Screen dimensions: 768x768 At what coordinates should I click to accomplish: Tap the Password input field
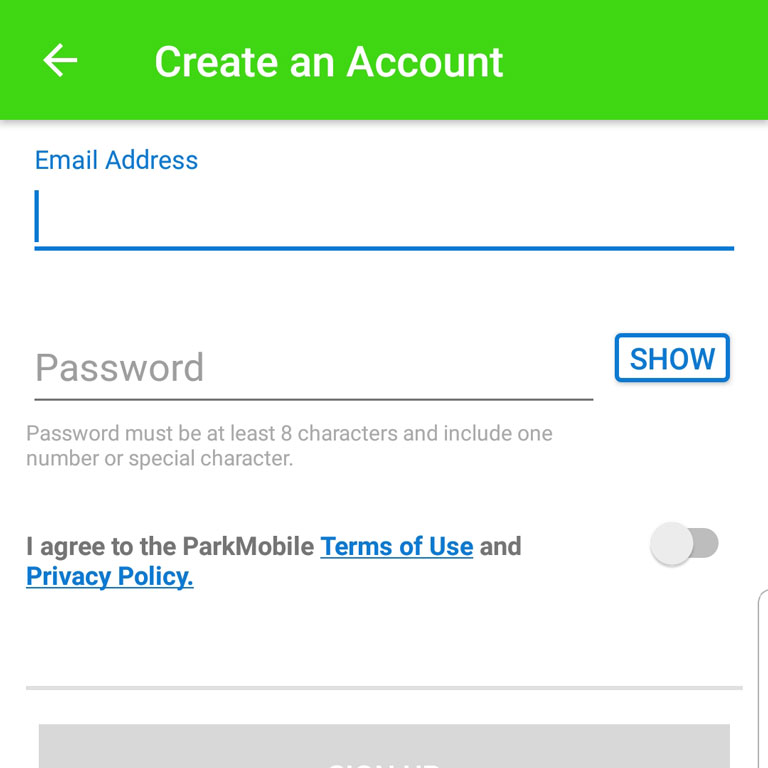(x=312, y=368)
